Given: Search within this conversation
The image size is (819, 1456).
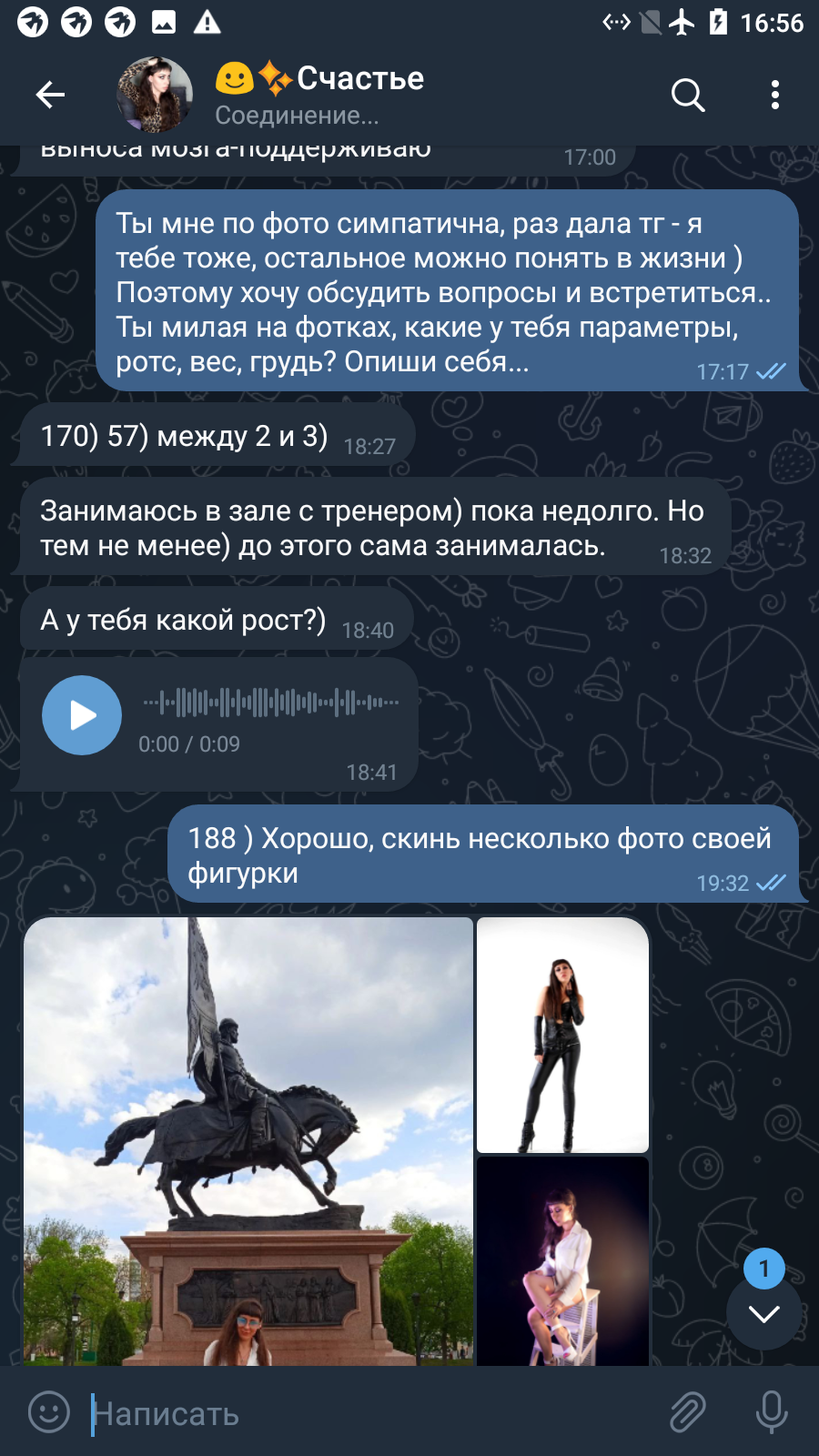Looking at the screenshot, I should [688, 95].
